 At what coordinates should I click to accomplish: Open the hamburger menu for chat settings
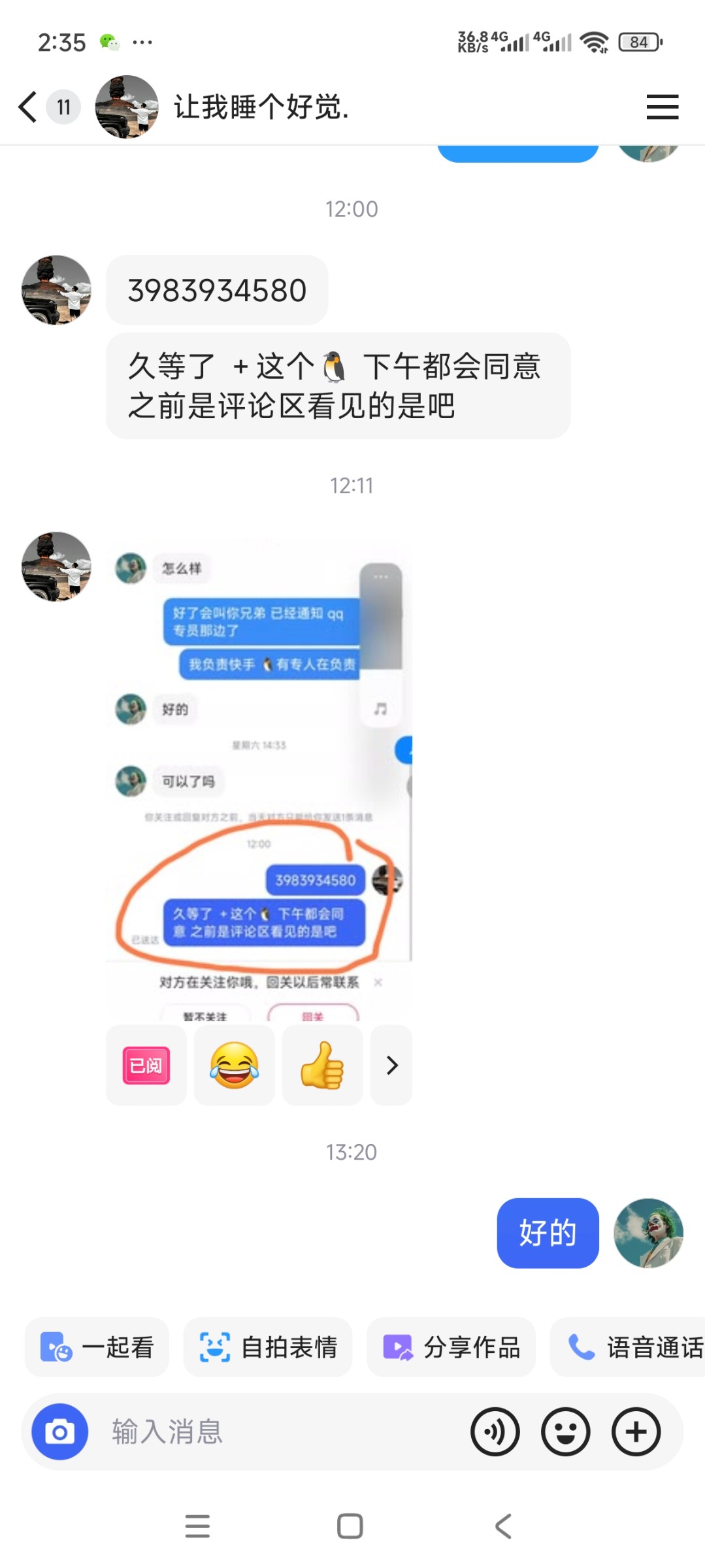tap(662, 106)
